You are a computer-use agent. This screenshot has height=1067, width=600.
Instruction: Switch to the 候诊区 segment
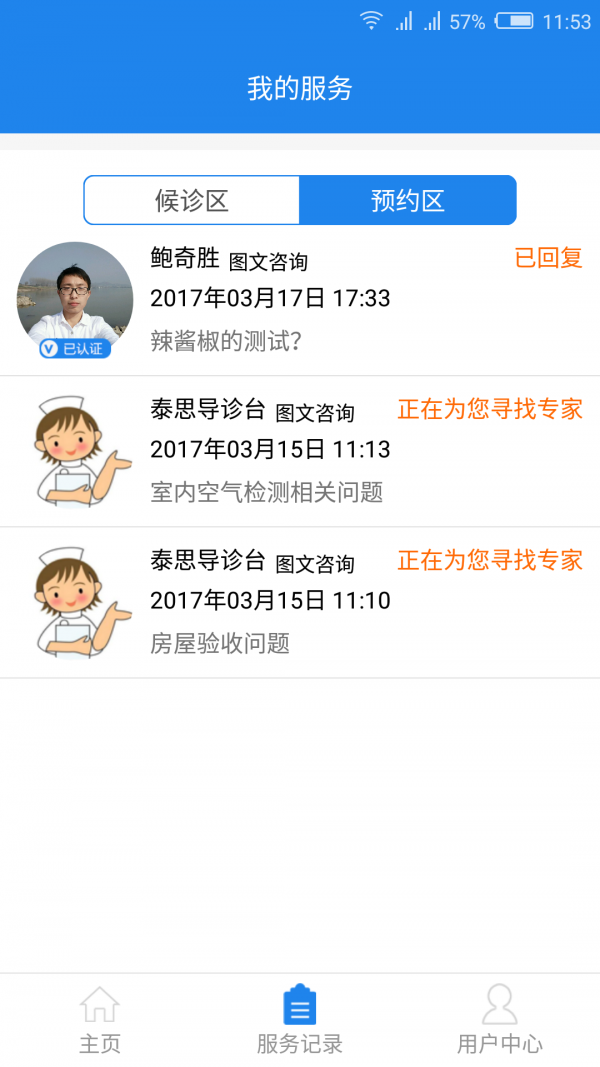click(x=192, y=201)
